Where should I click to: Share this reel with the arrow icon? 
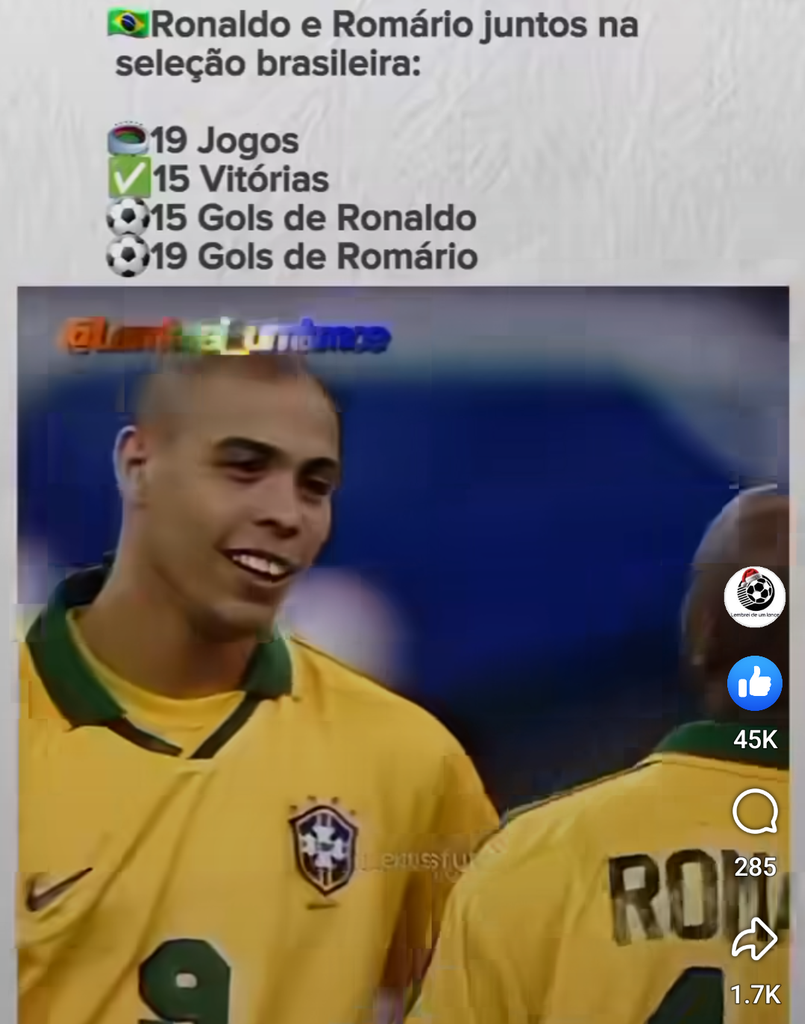[x=754, y=940]
